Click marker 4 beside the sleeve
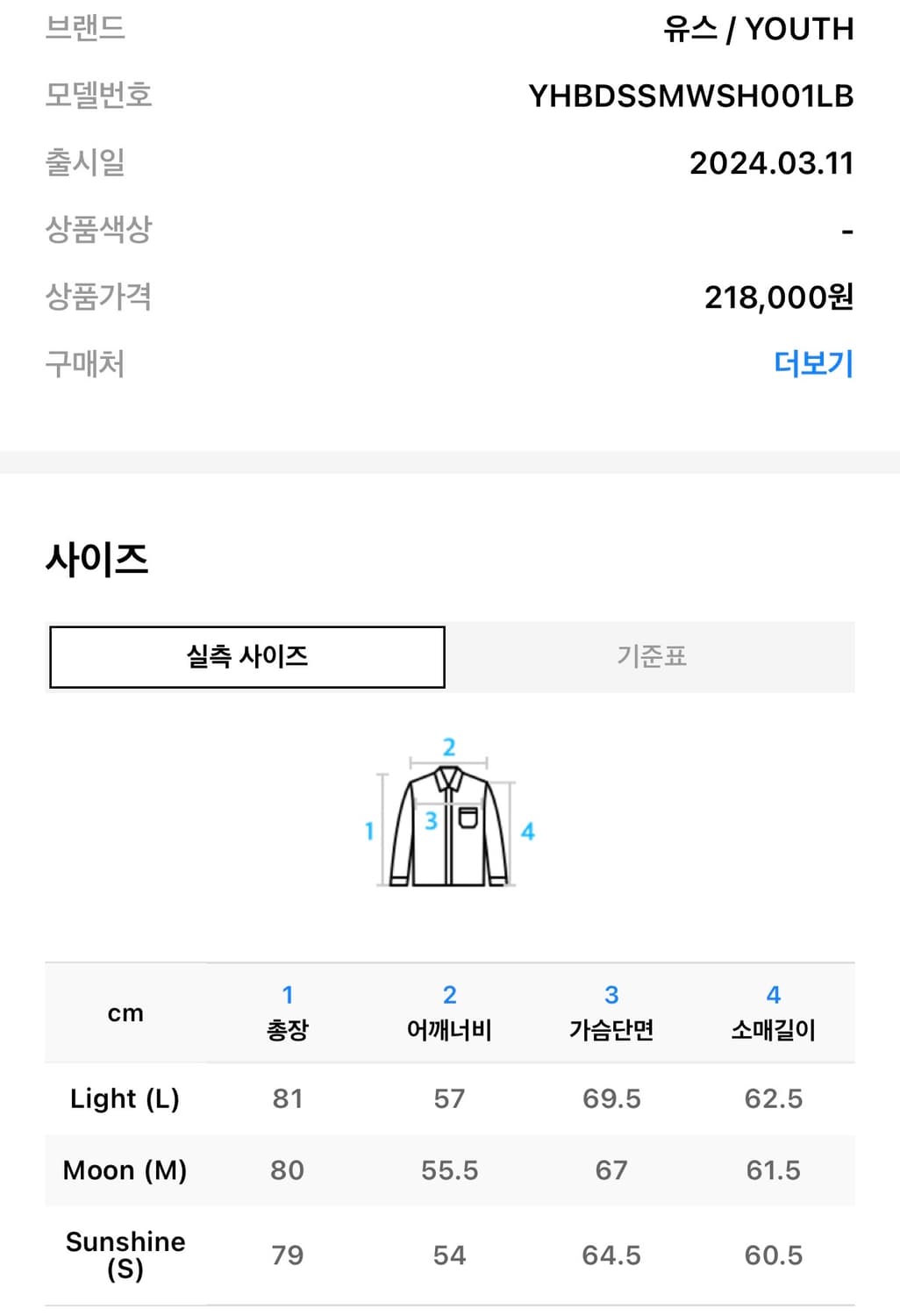 click(x=528, y=830)
